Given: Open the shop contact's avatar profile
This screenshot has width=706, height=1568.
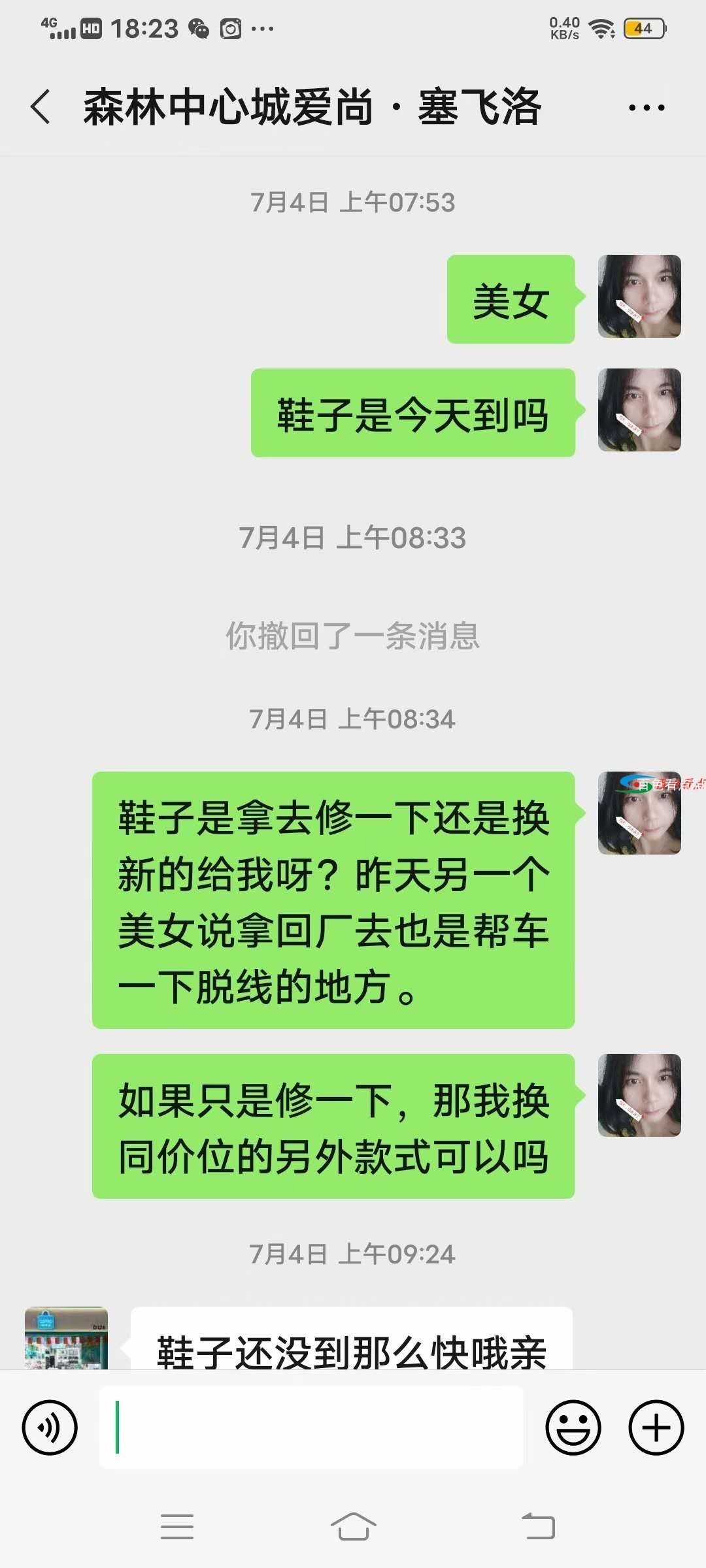Looking at the screenshot, I should pyautogui.click(x=66, y=1338).
